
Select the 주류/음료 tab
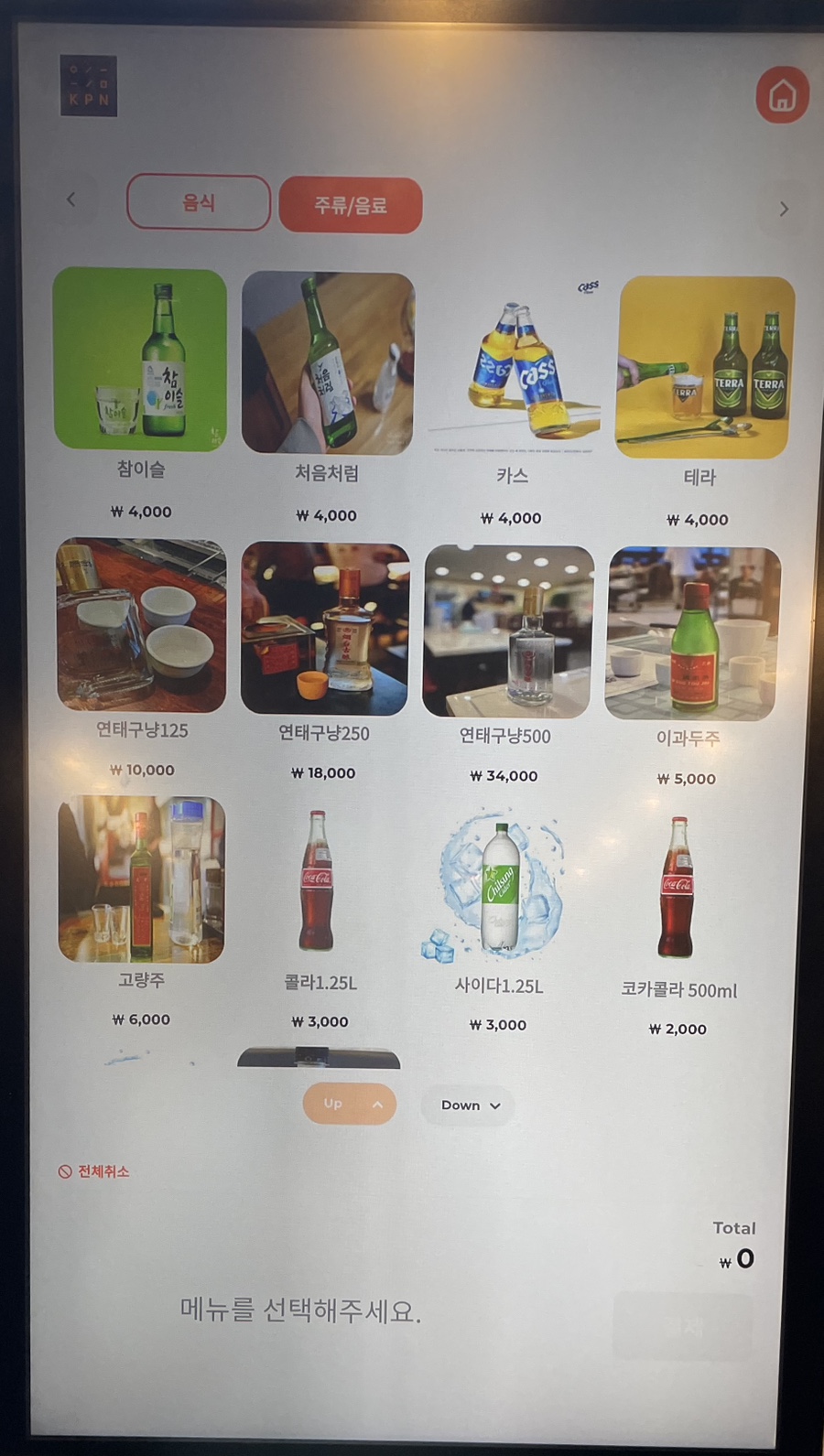point(351,205)
